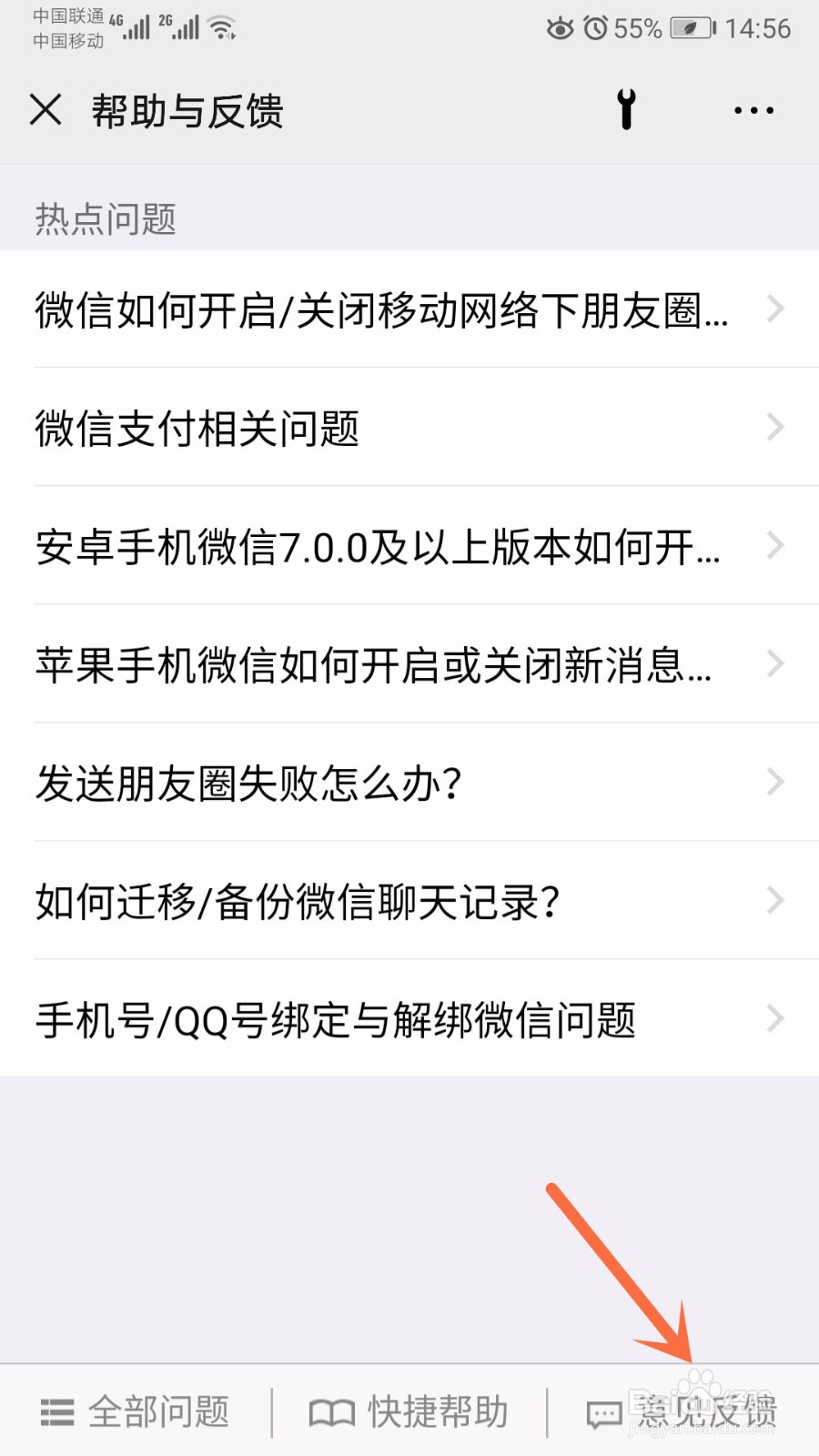Open 安卓手机微信7.0.0及以上版本 question
The image size is (819, 1456).
coord(409,546)
